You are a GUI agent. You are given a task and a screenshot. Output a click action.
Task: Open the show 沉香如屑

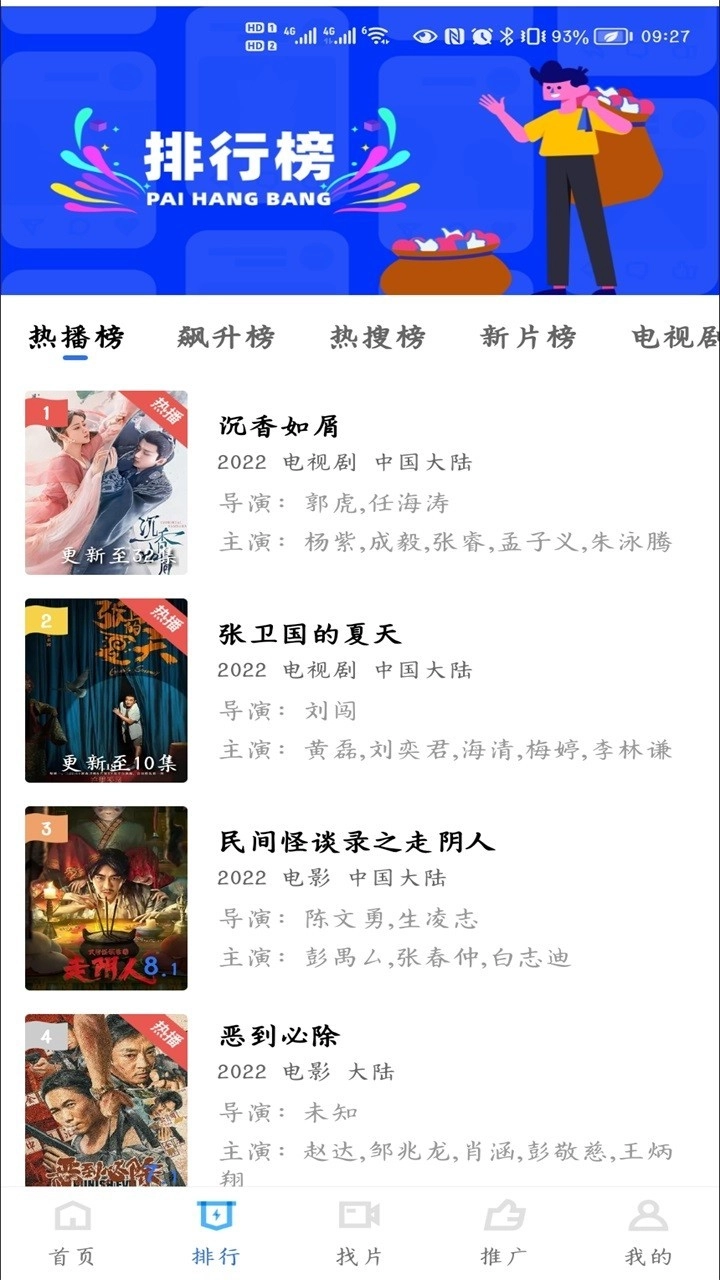coord(279,427)
